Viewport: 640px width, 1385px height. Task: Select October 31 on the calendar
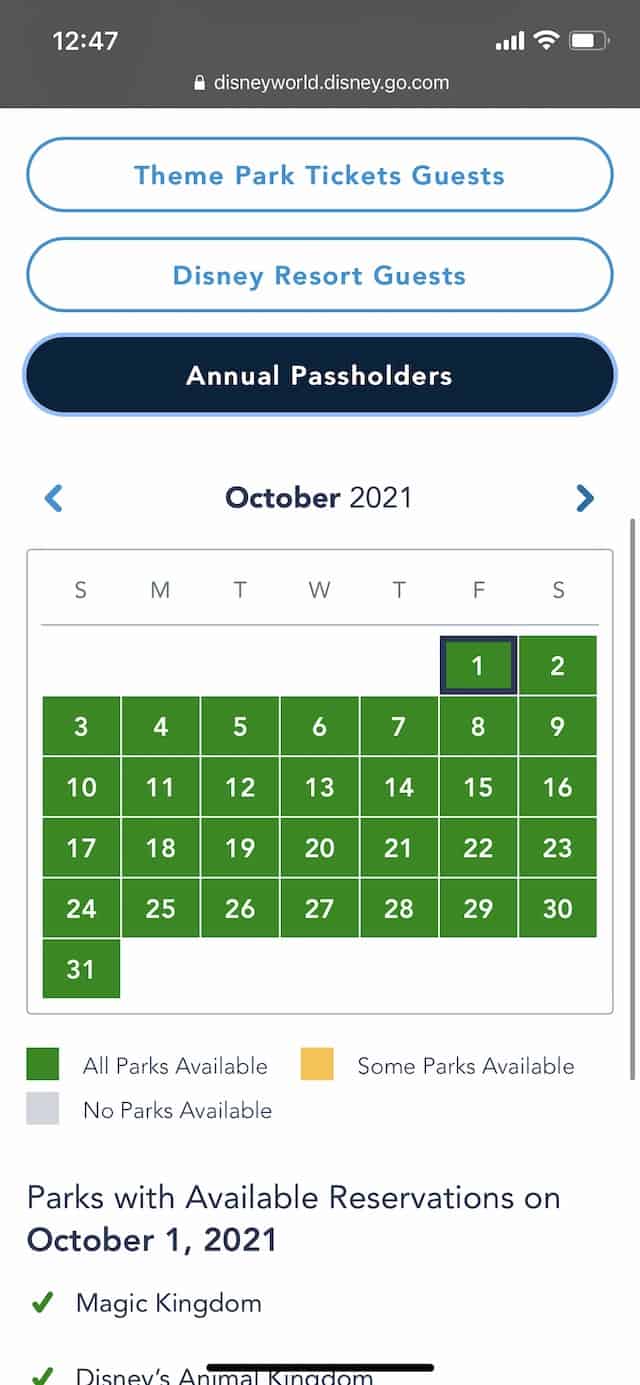point(81,969)
